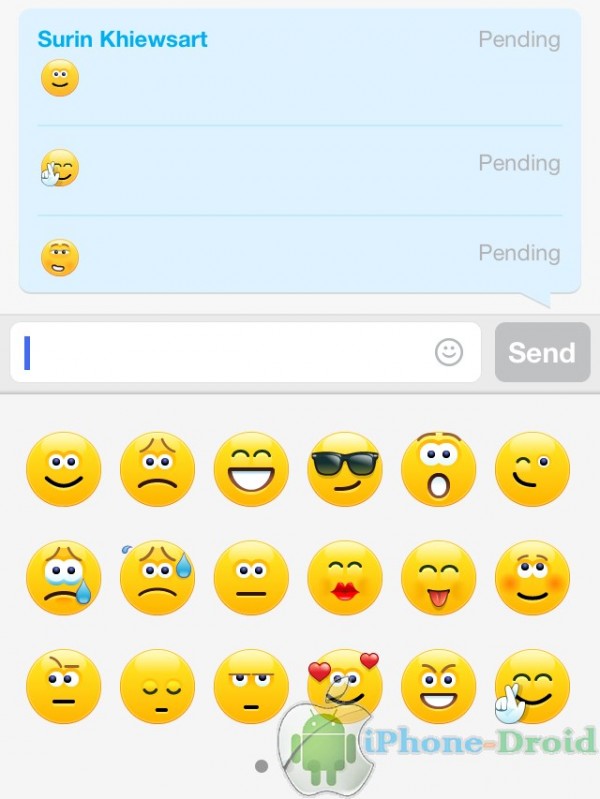Select the cool sunglasses emoticon

345,469
